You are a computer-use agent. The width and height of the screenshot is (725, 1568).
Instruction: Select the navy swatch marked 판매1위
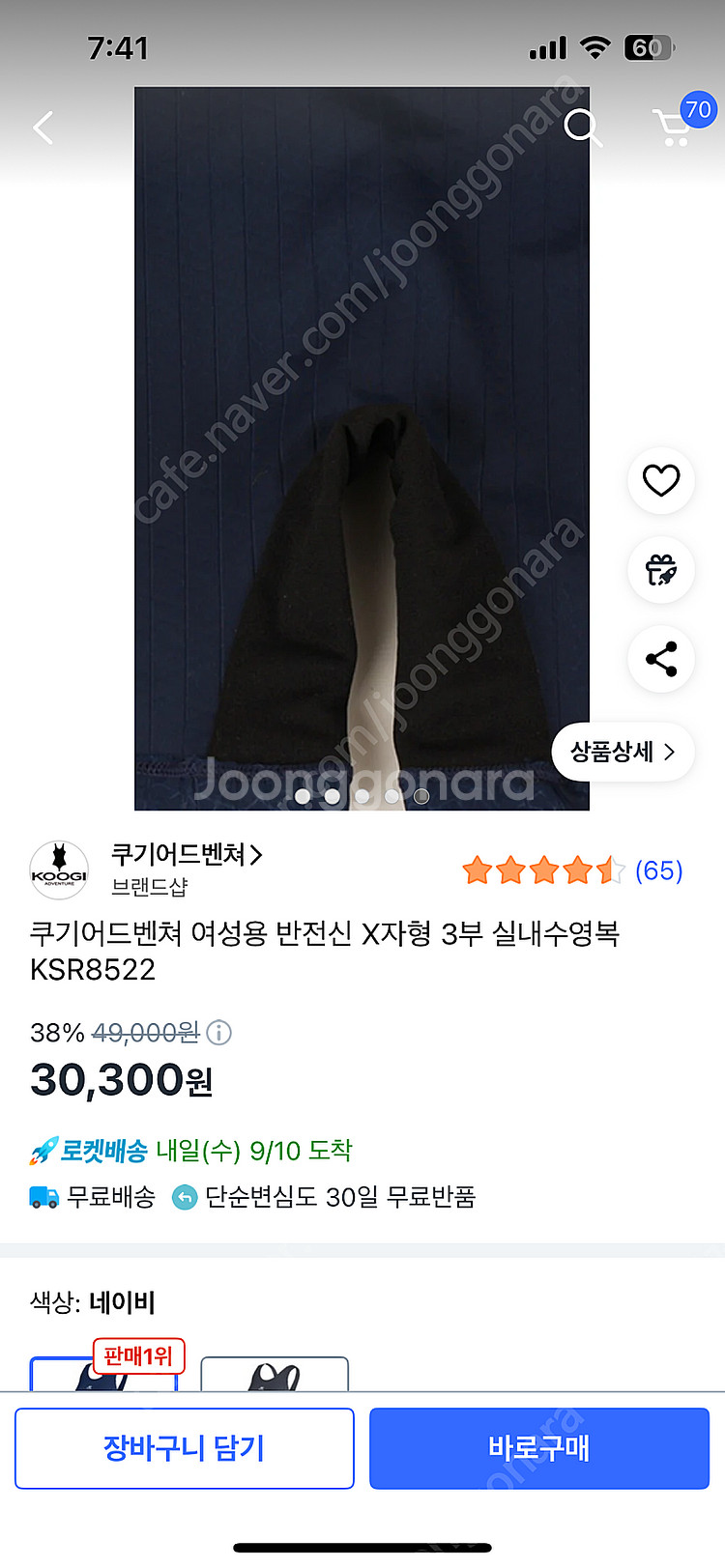tap(104, 1374)
